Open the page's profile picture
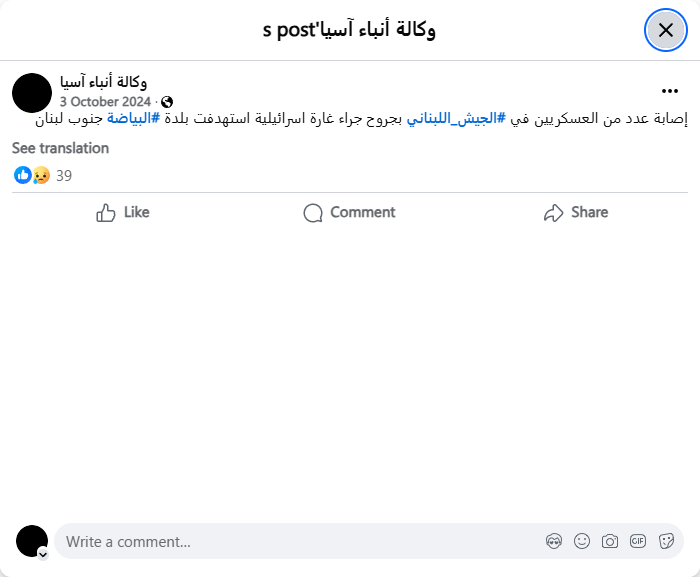 pos(32,92)
